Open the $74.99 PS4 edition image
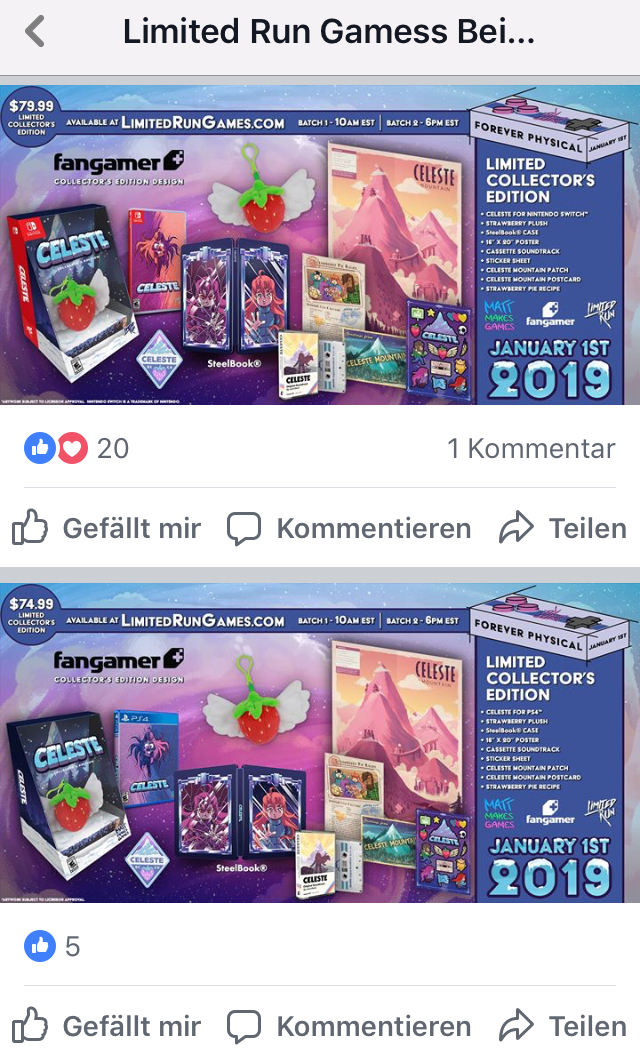The width and height of the screenshot is (640, 1058). pos(320,742)
